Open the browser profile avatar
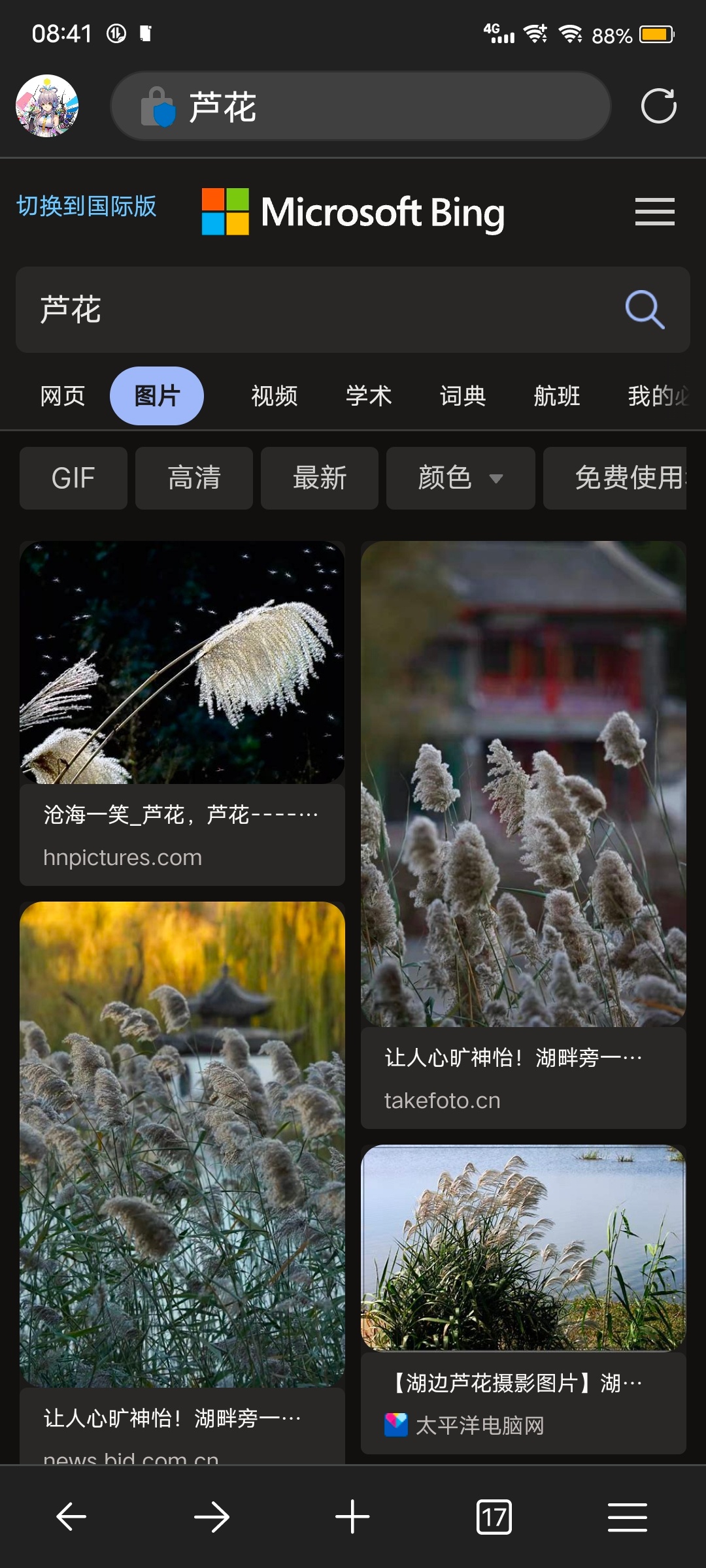 pyautogui.click(x=47, y=106)
